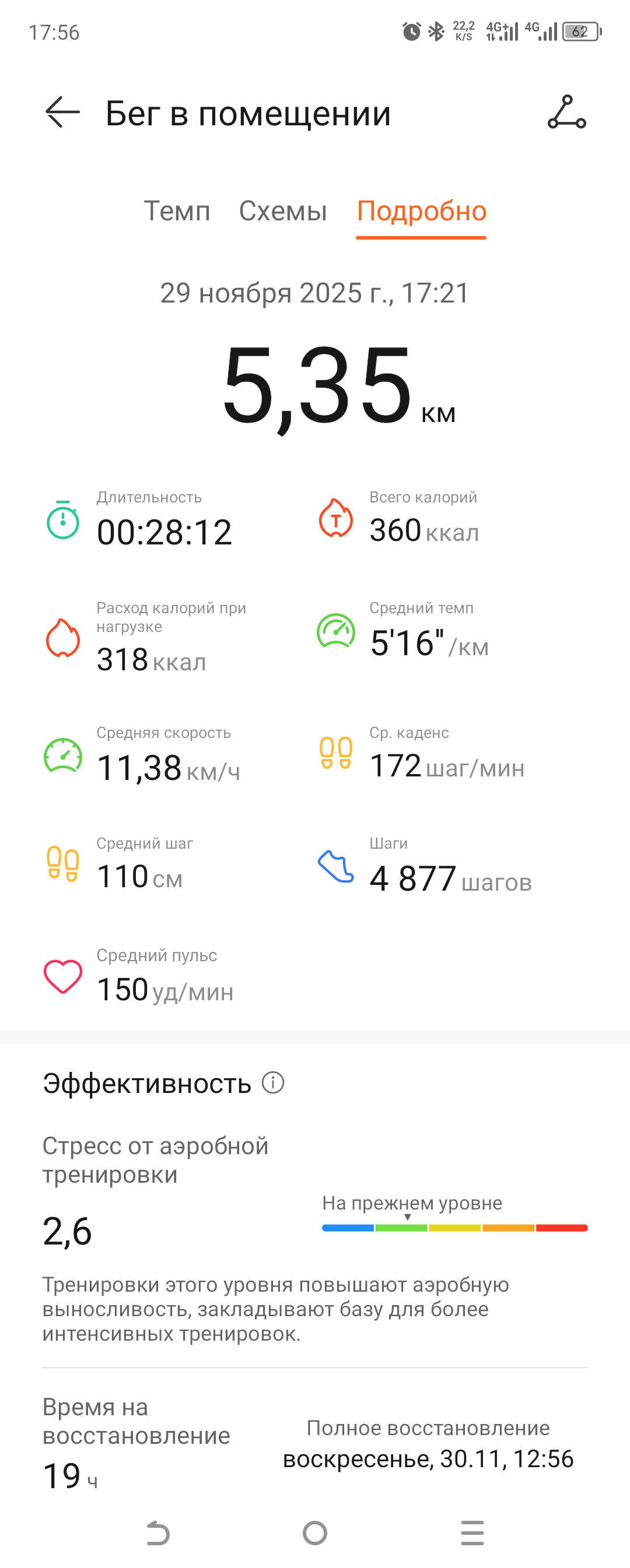Open the recent apps menu
The height and width of the screenshot is (1568, 630).
pyautogui.click(x=472, y=1532)
